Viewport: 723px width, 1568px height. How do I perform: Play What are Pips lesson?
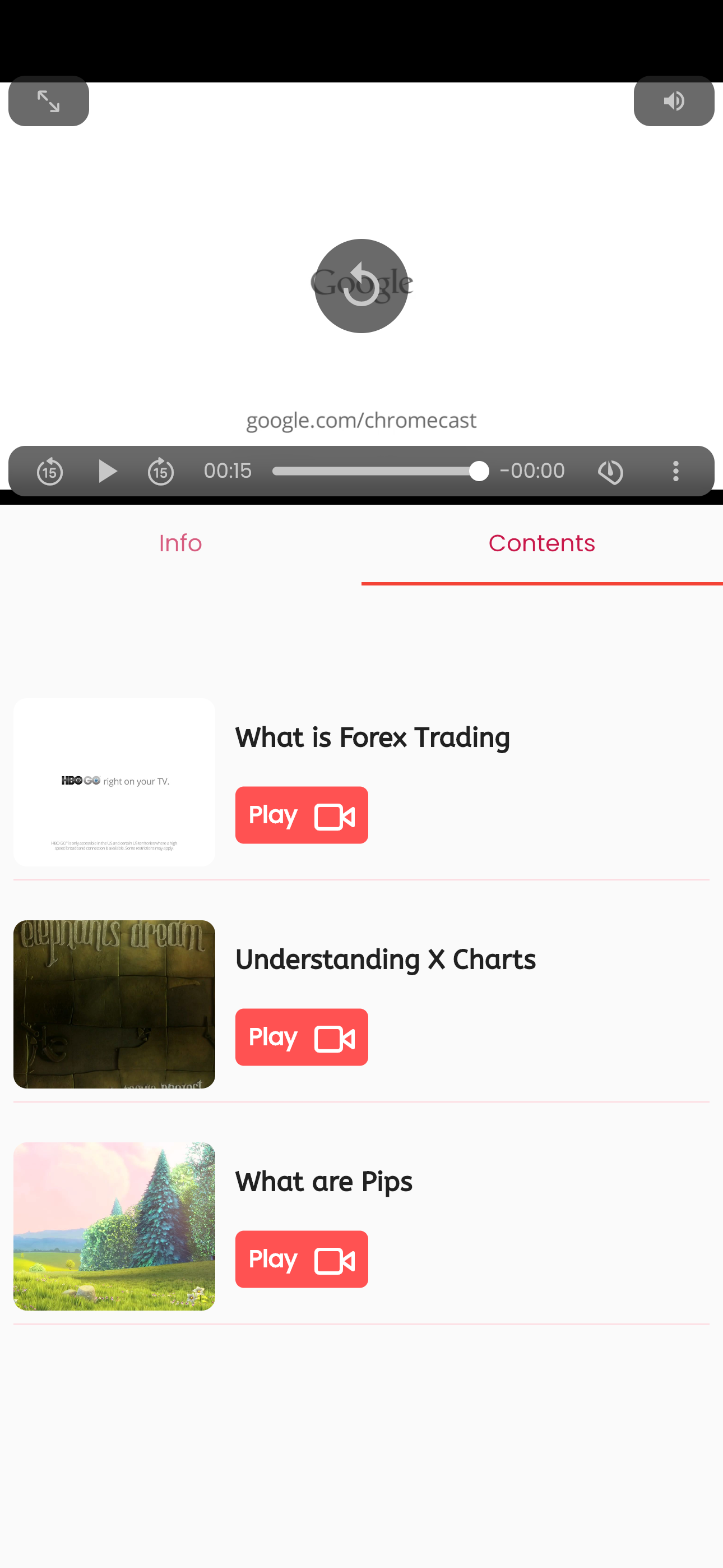coord(302,1259)
